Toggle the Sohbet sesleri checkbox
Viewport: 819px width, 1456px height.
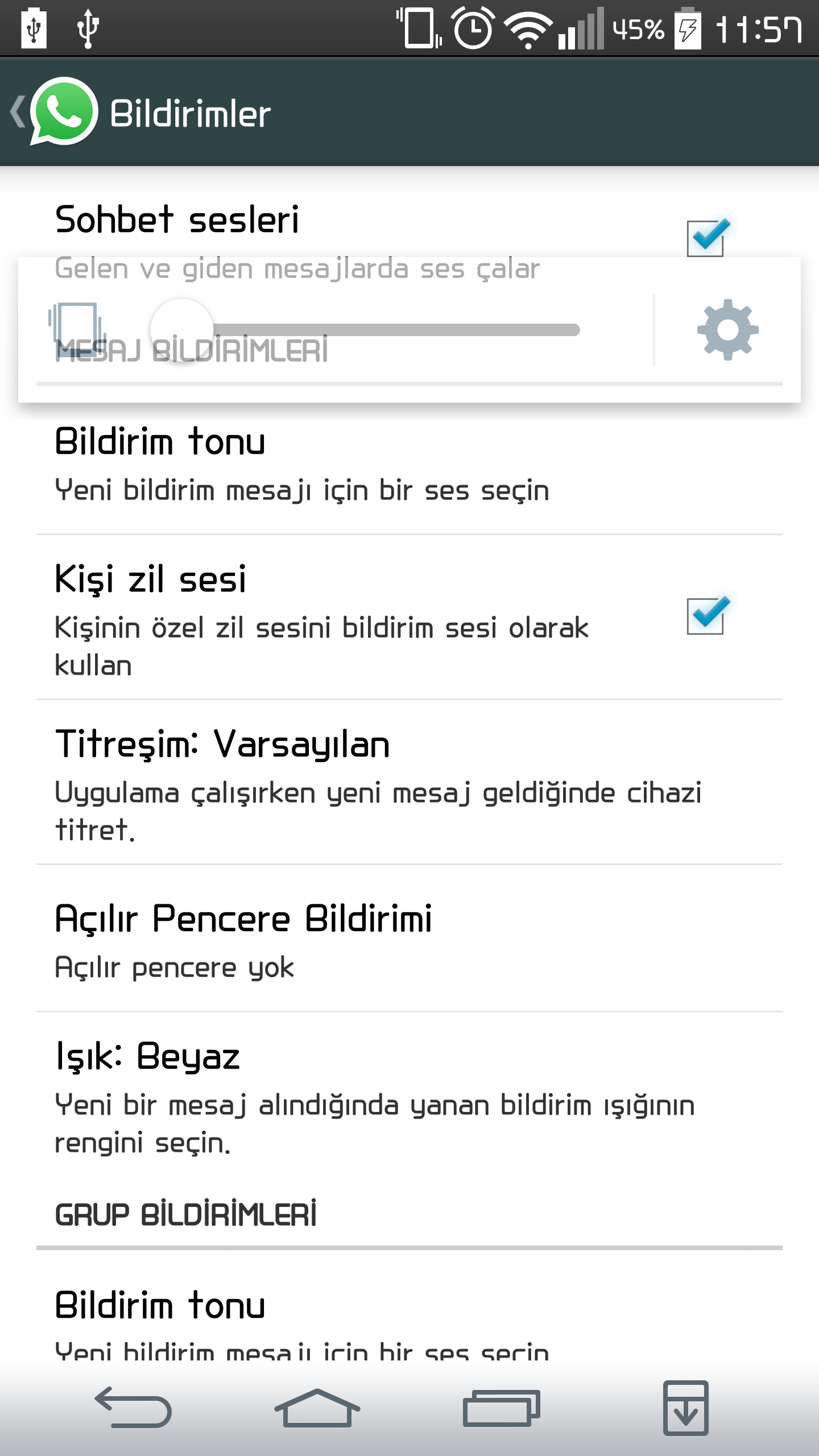(706, 238)
